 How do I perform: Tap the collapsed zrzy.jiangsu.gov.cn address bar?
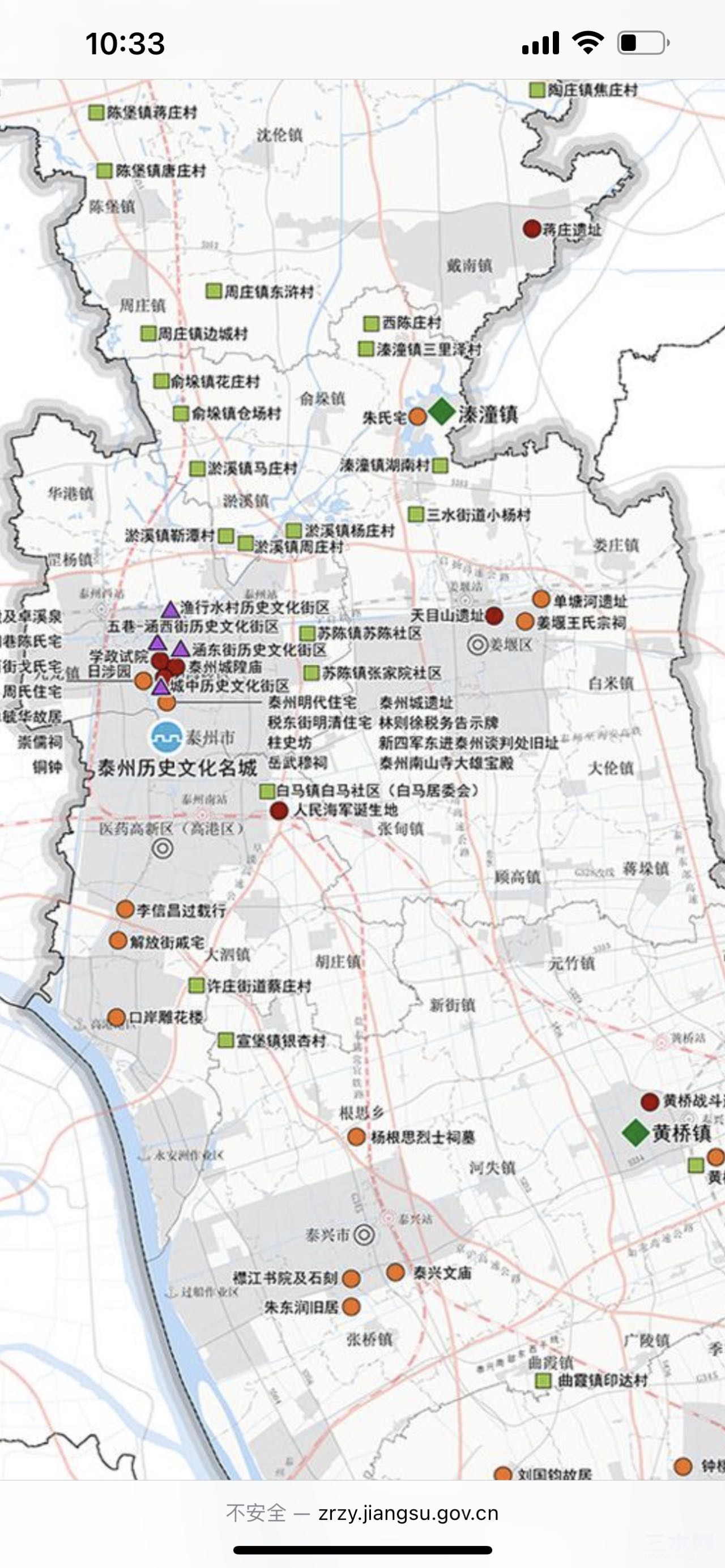[363, 1513]
